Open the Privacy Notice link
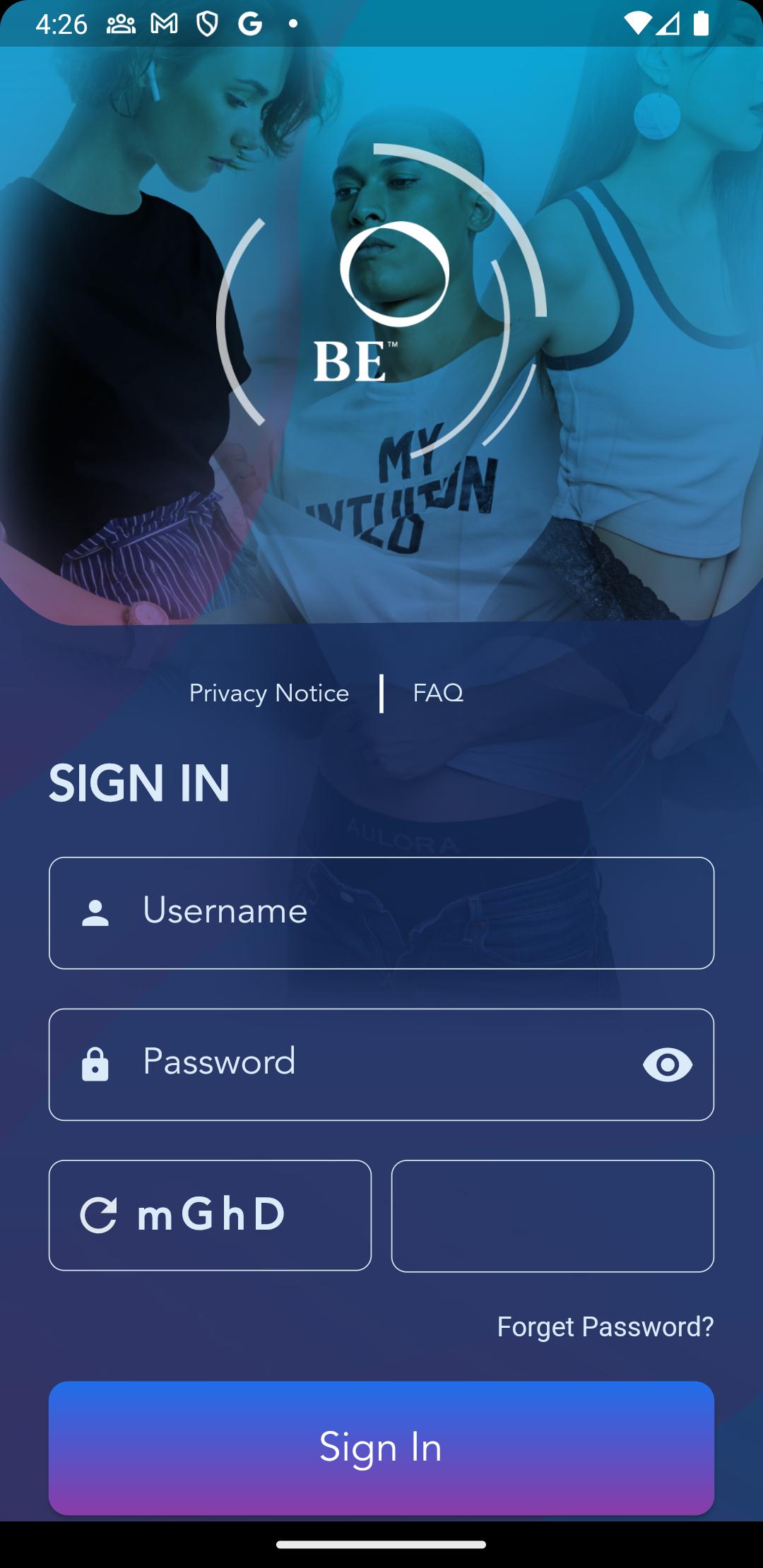 click(268, 693)
